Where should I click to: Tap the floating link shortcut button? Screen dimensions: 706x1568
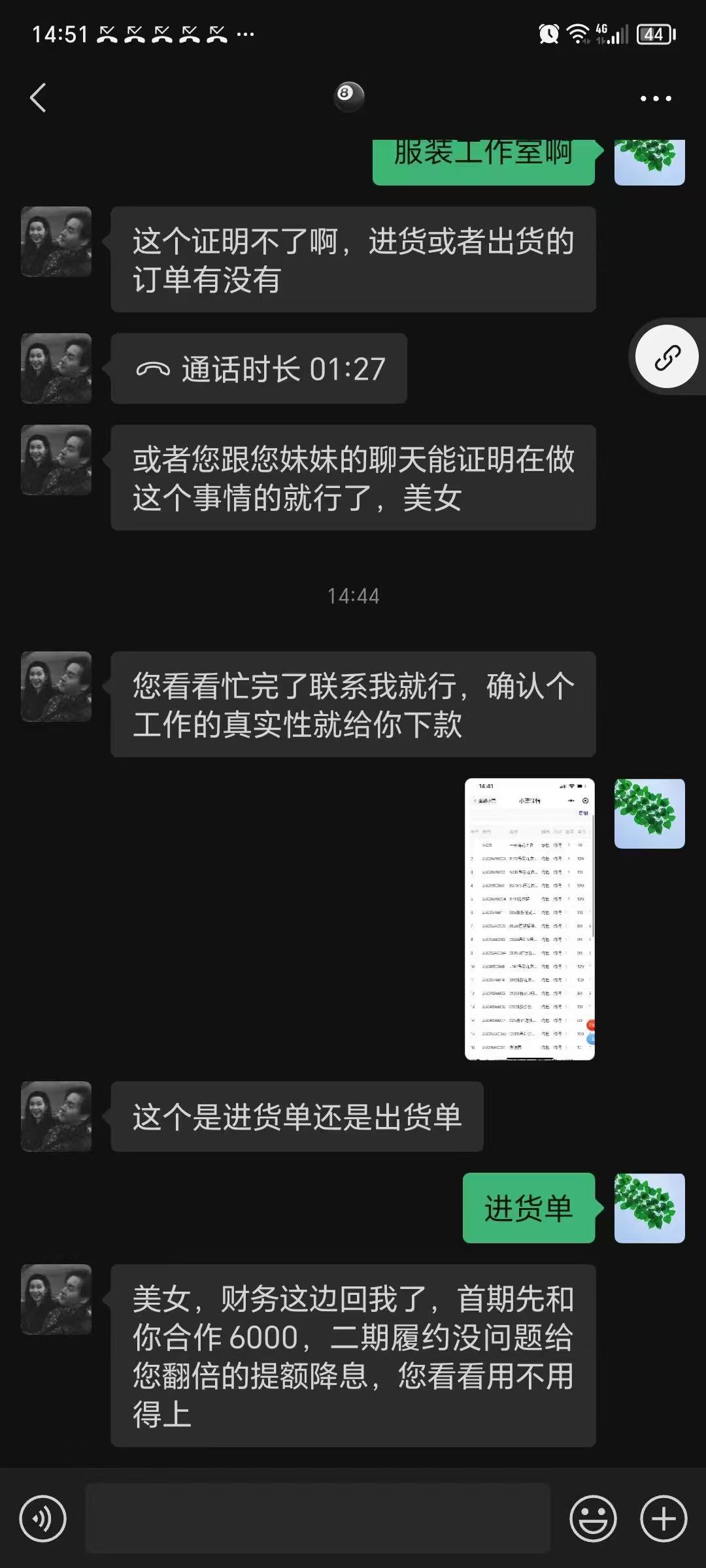(667, 357)
